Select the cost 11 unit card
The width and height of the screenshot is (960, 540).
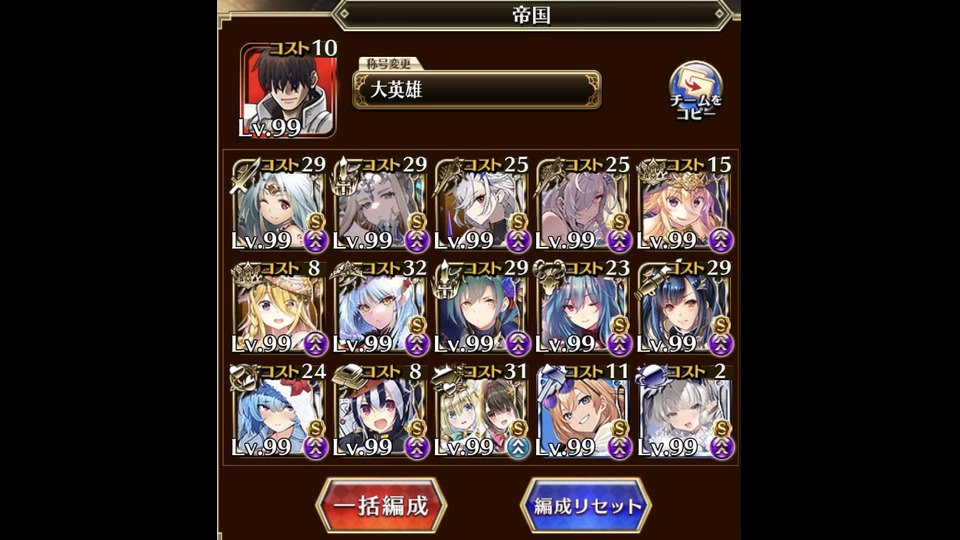583,412
